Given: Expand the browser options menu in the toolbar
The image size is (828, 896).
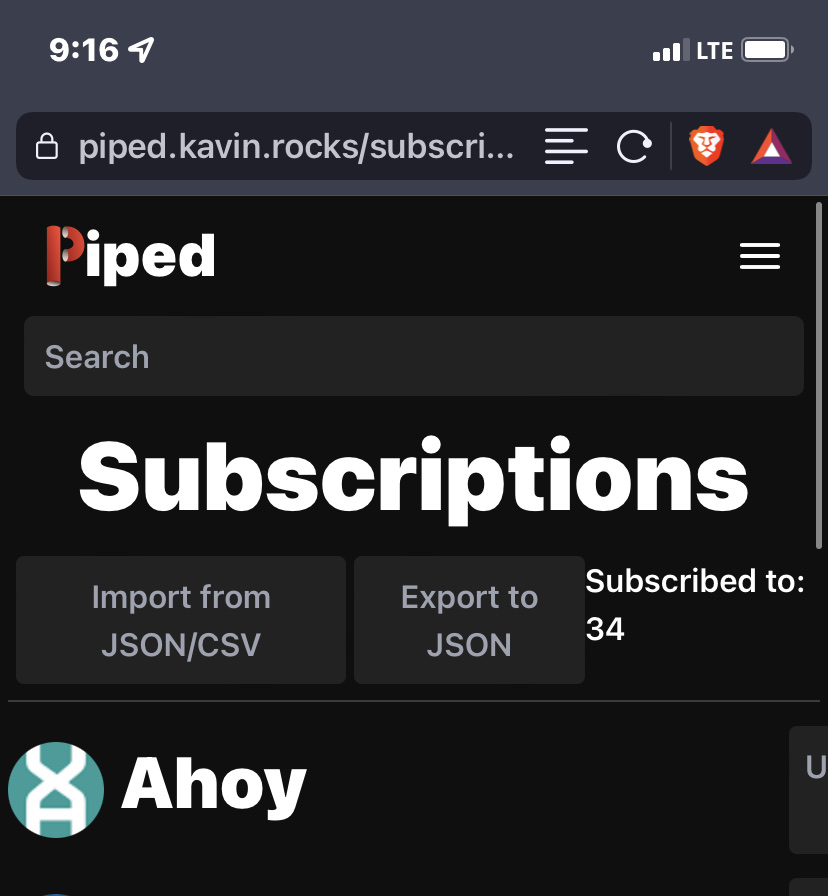Looking at the screenshot, I should click(x=566, y=146).
